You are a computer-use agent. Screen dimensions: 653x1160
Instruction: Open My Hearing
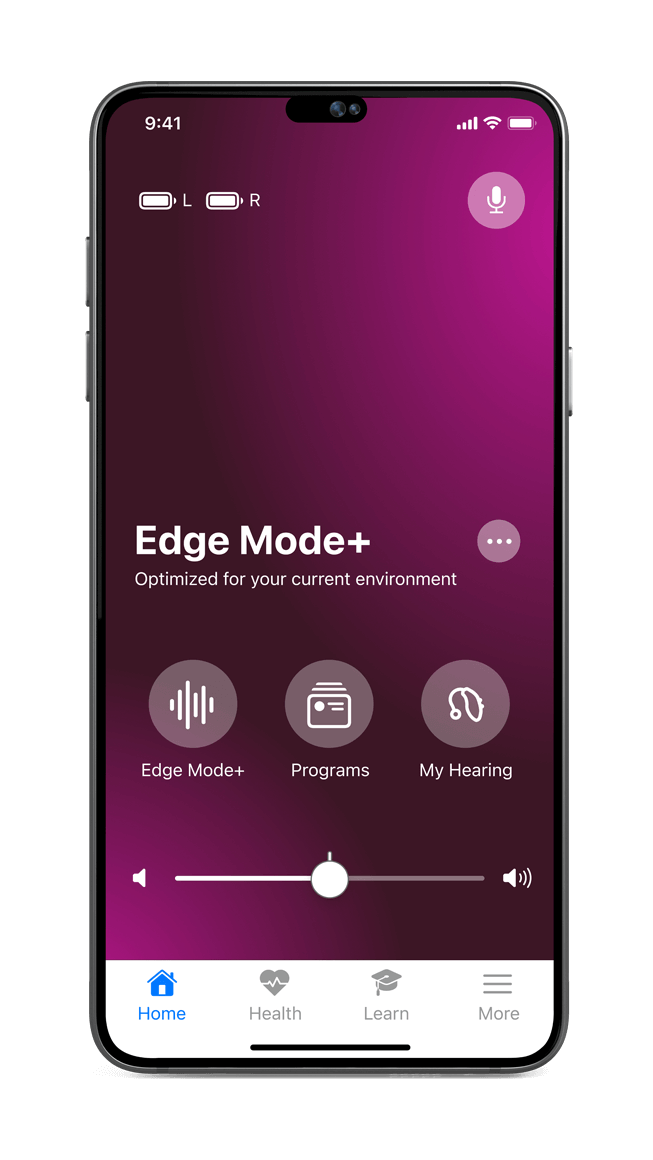(x=465, y=704)
